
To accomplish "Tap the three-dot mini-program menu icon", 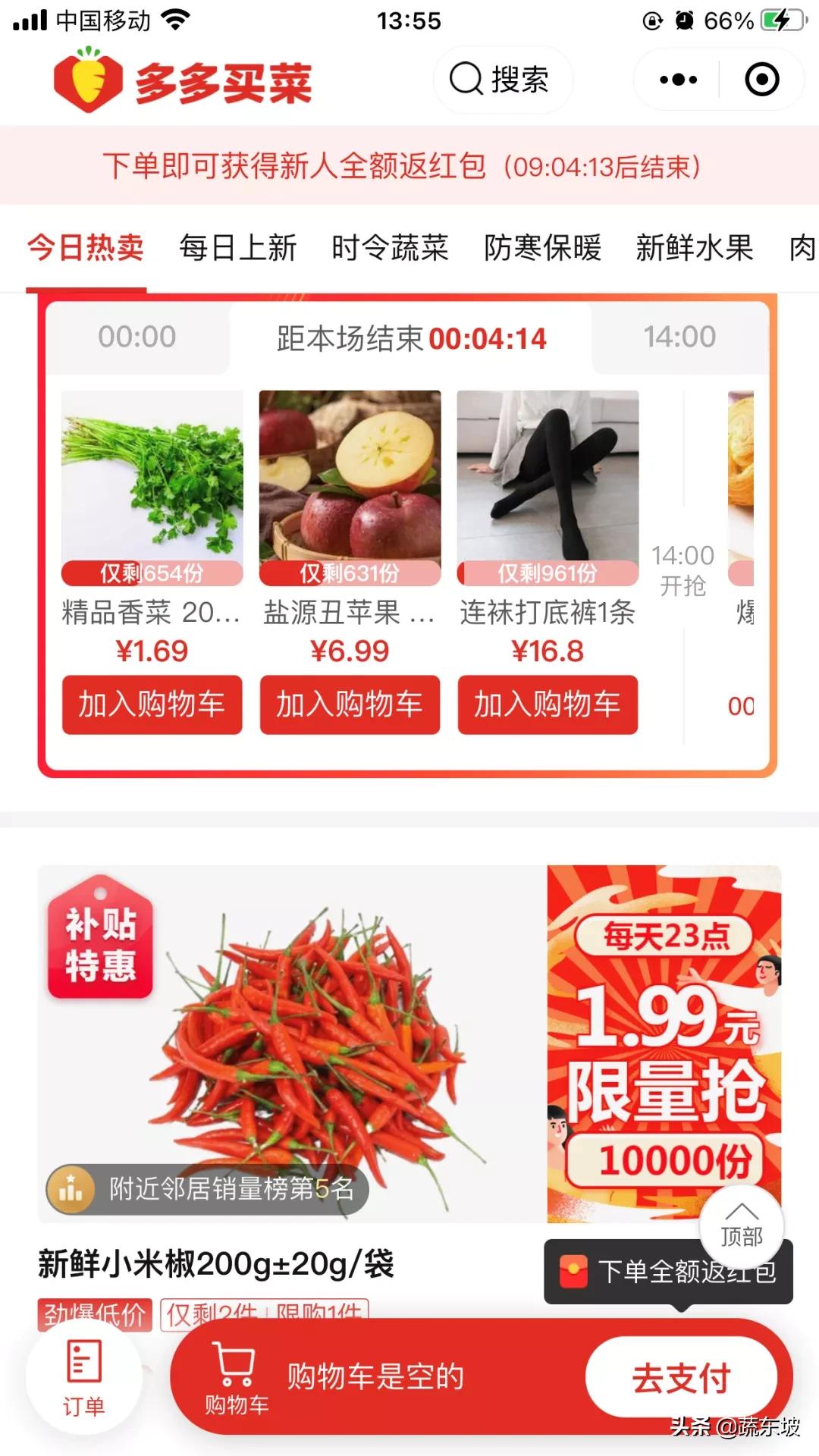I will tap(677, 79).
